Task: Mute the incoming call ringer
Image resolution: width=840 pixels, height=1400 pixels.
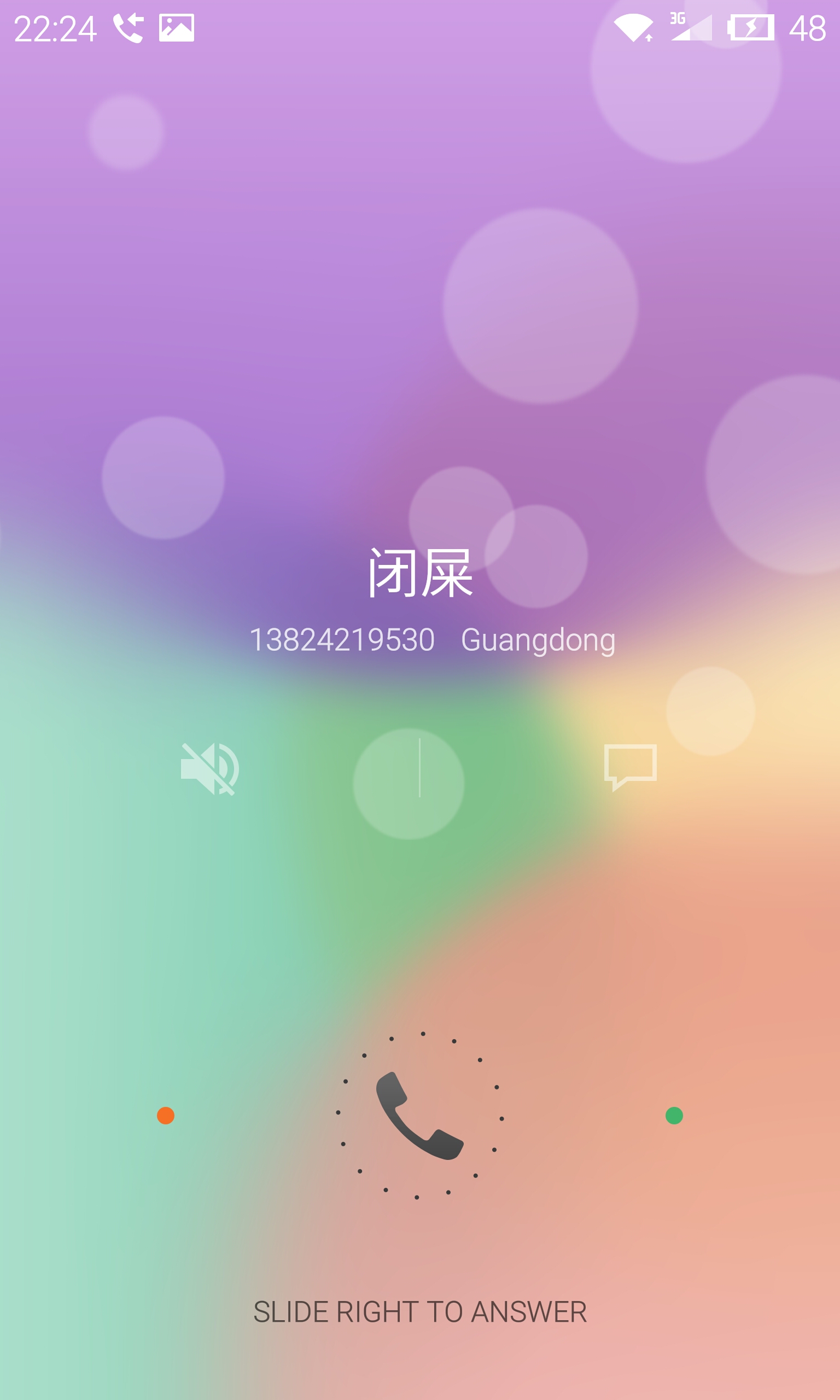Action: point(209,768)
